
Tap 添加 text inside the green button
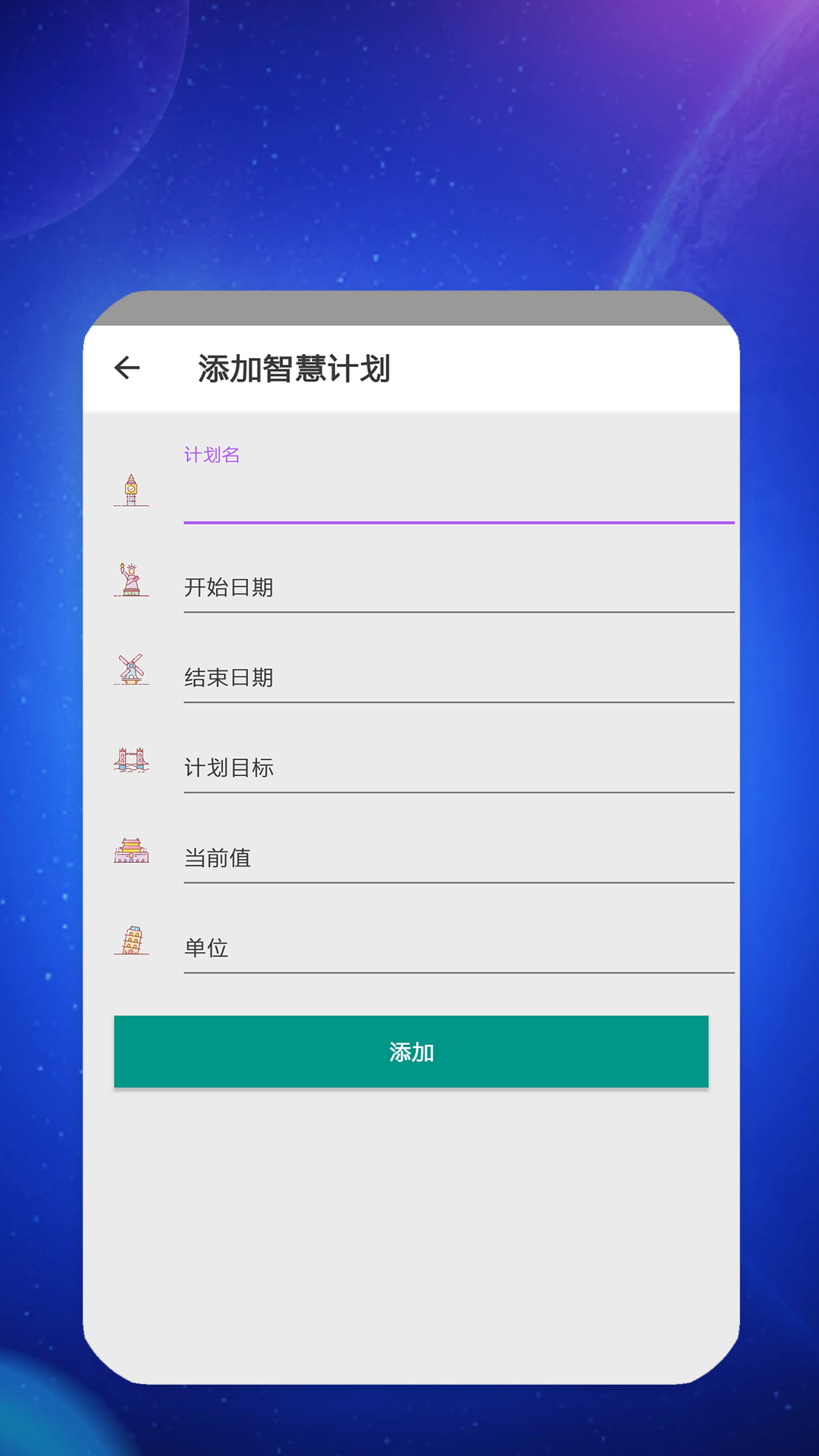[x=409, y=1052]
